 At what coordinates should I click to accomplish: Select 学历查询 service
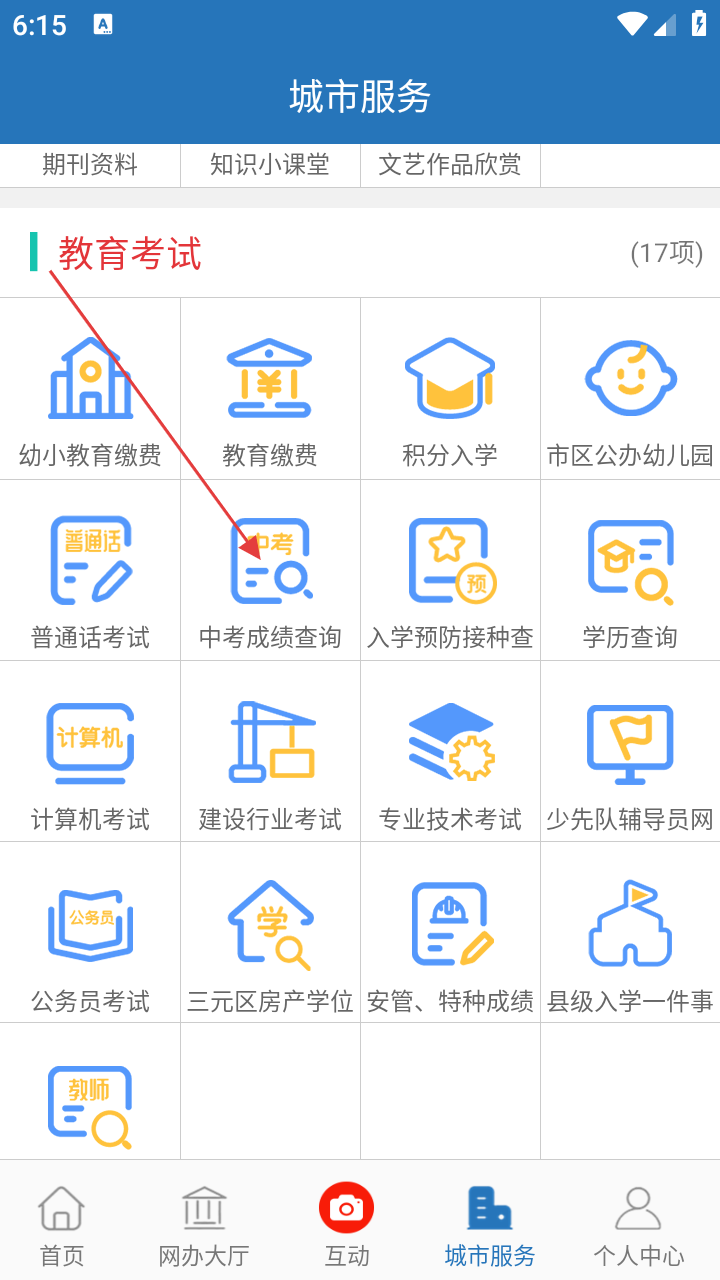click(x=630, y=570)
